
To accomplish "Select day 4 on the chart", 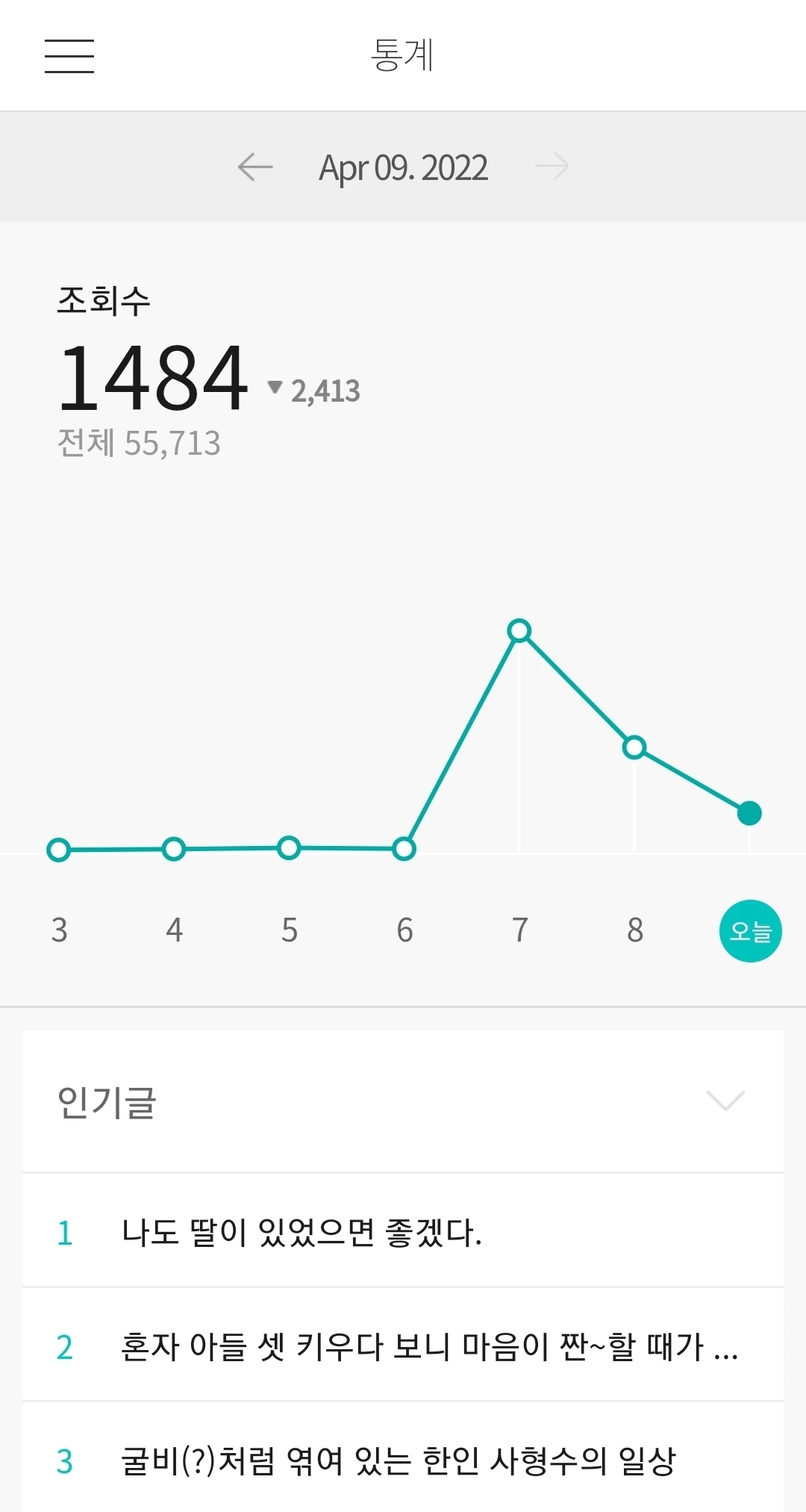I will (175, 930).
